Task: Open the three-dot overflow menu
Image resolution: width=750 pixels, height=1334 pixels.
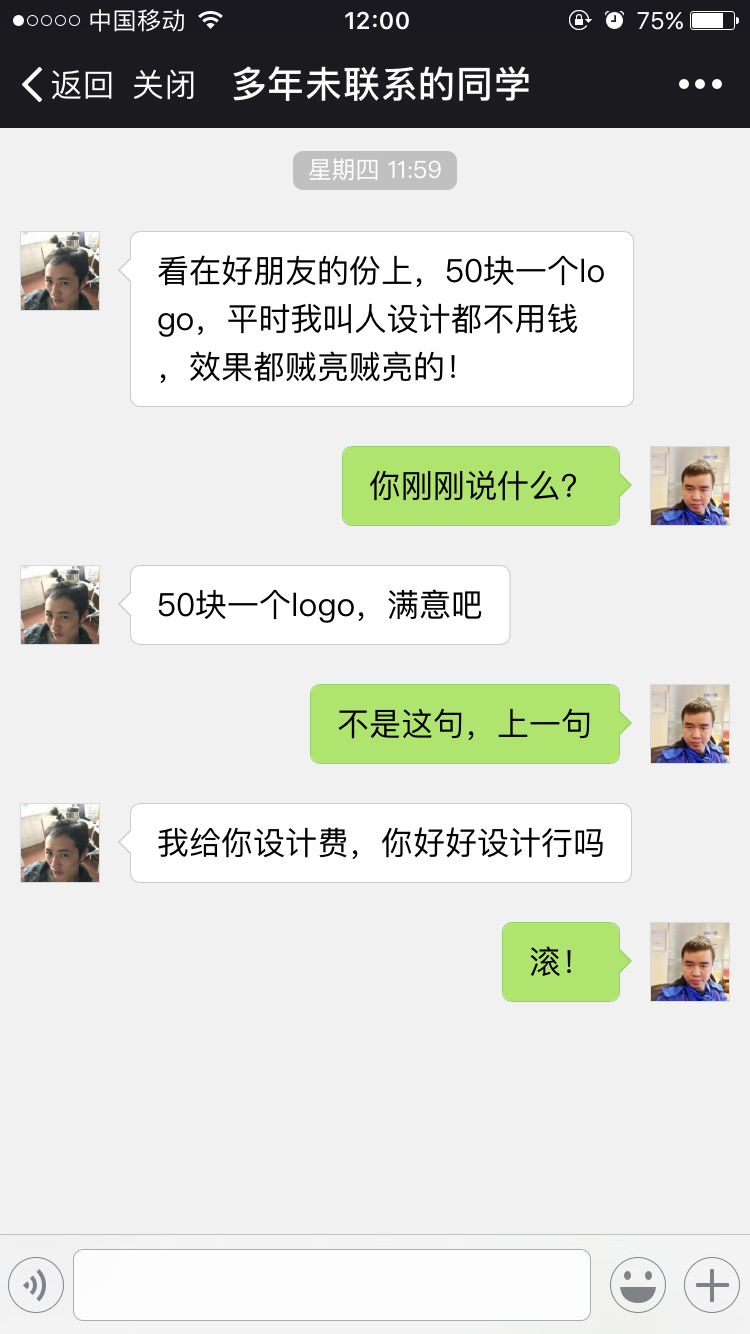Action: pyautogui.click(x=700, y=85)
